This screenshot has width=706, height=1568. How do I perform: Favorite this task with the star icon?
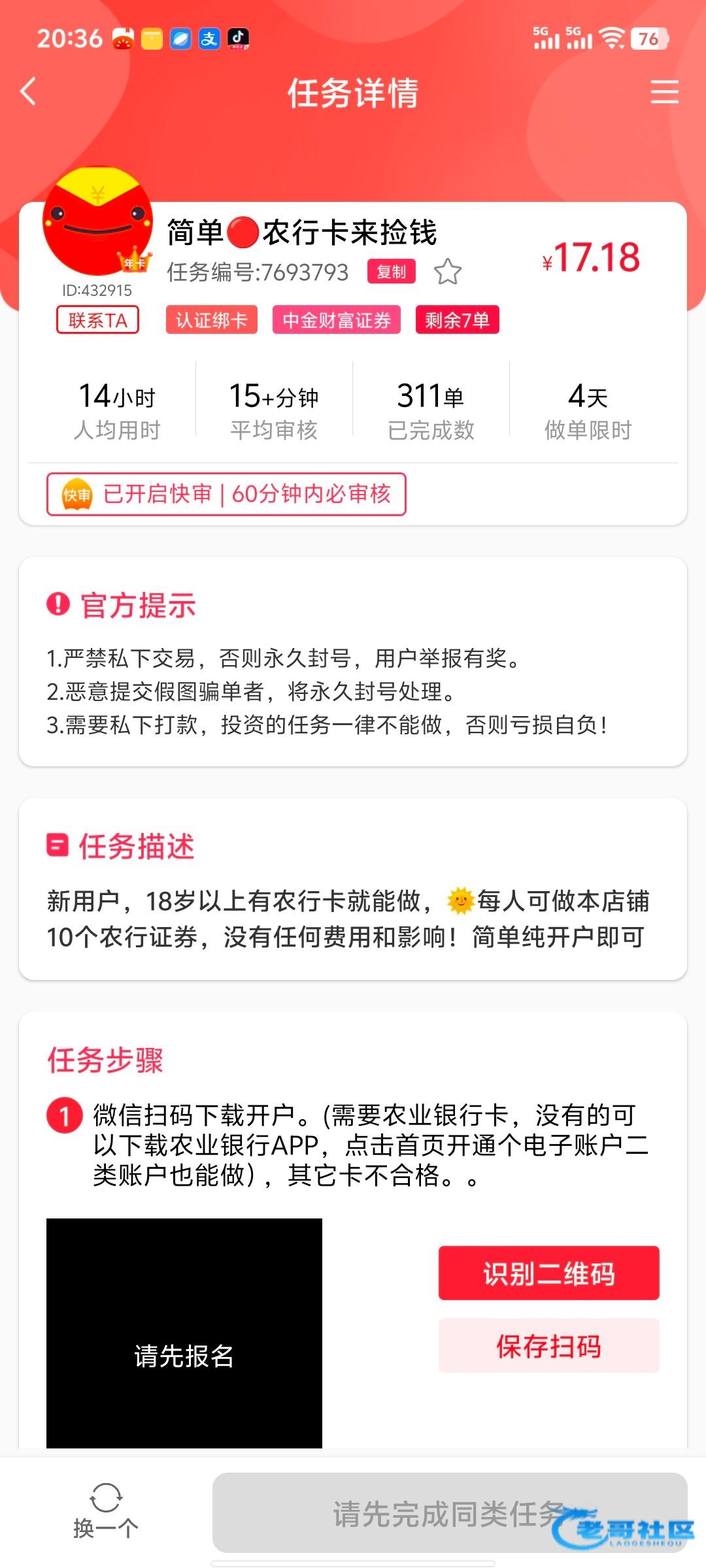click(x=448, y=272)
